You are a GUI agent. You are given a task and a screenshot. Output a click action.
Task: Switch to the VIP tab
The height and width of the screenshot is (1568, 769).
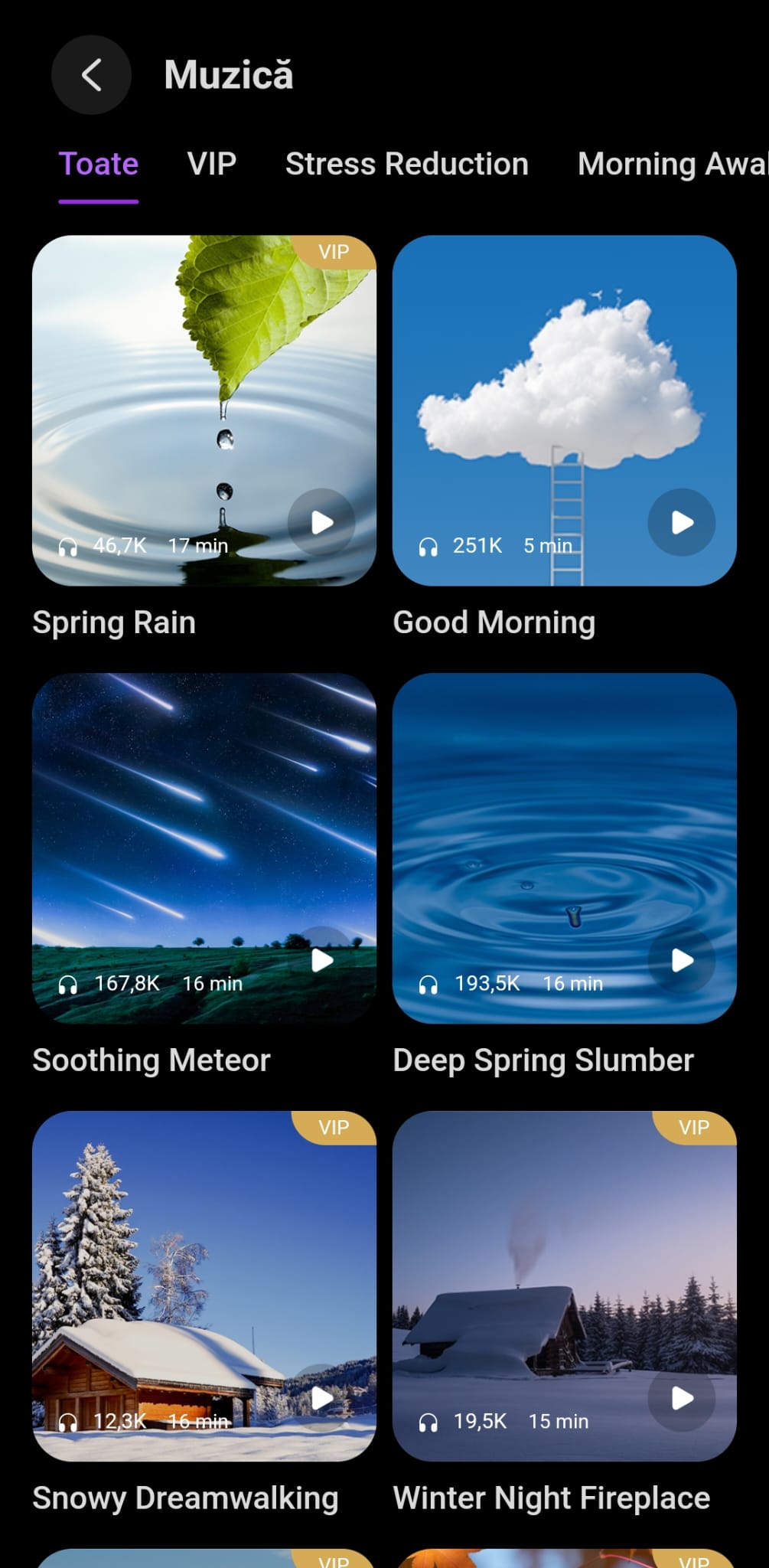click(212, 165)
